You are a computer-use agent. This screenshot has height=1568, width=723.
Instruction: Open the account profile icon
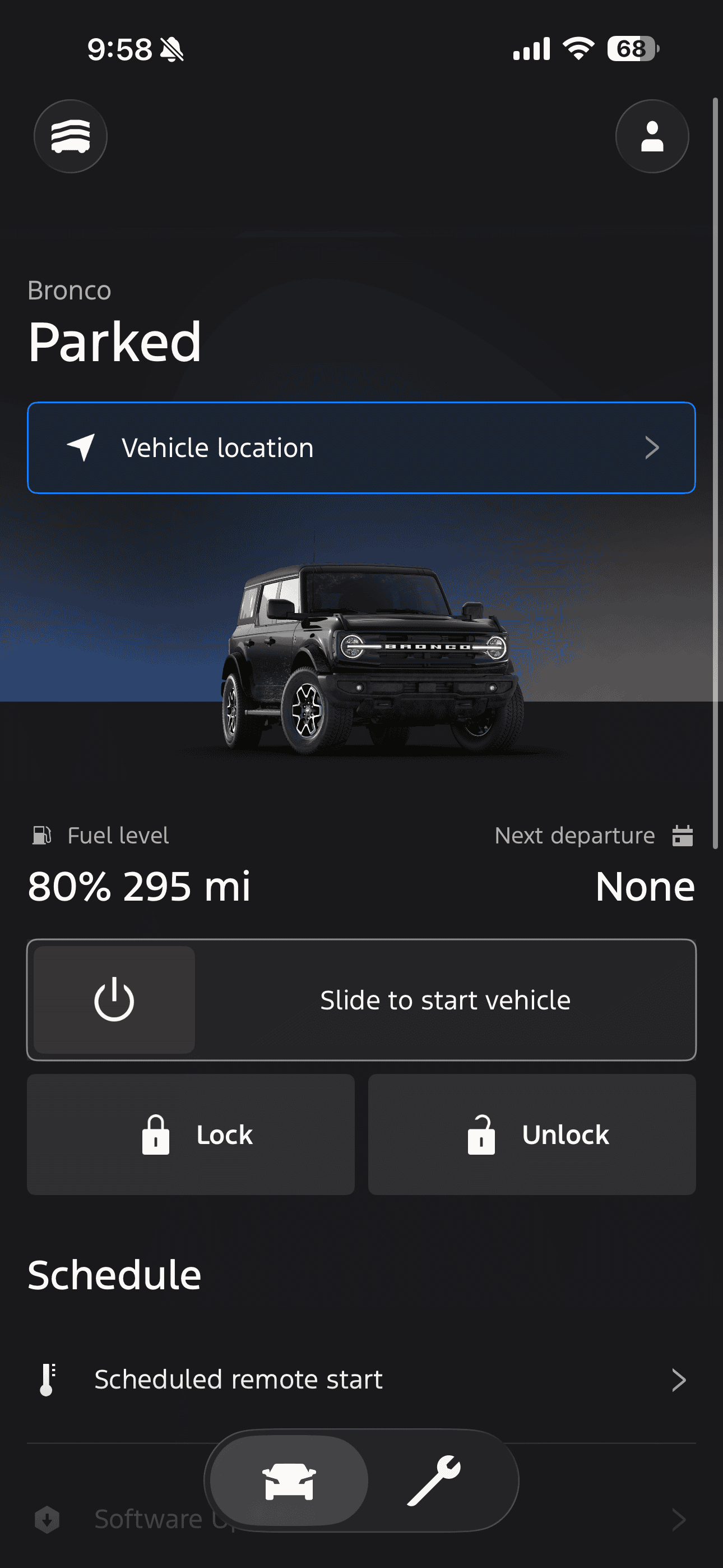652,136
